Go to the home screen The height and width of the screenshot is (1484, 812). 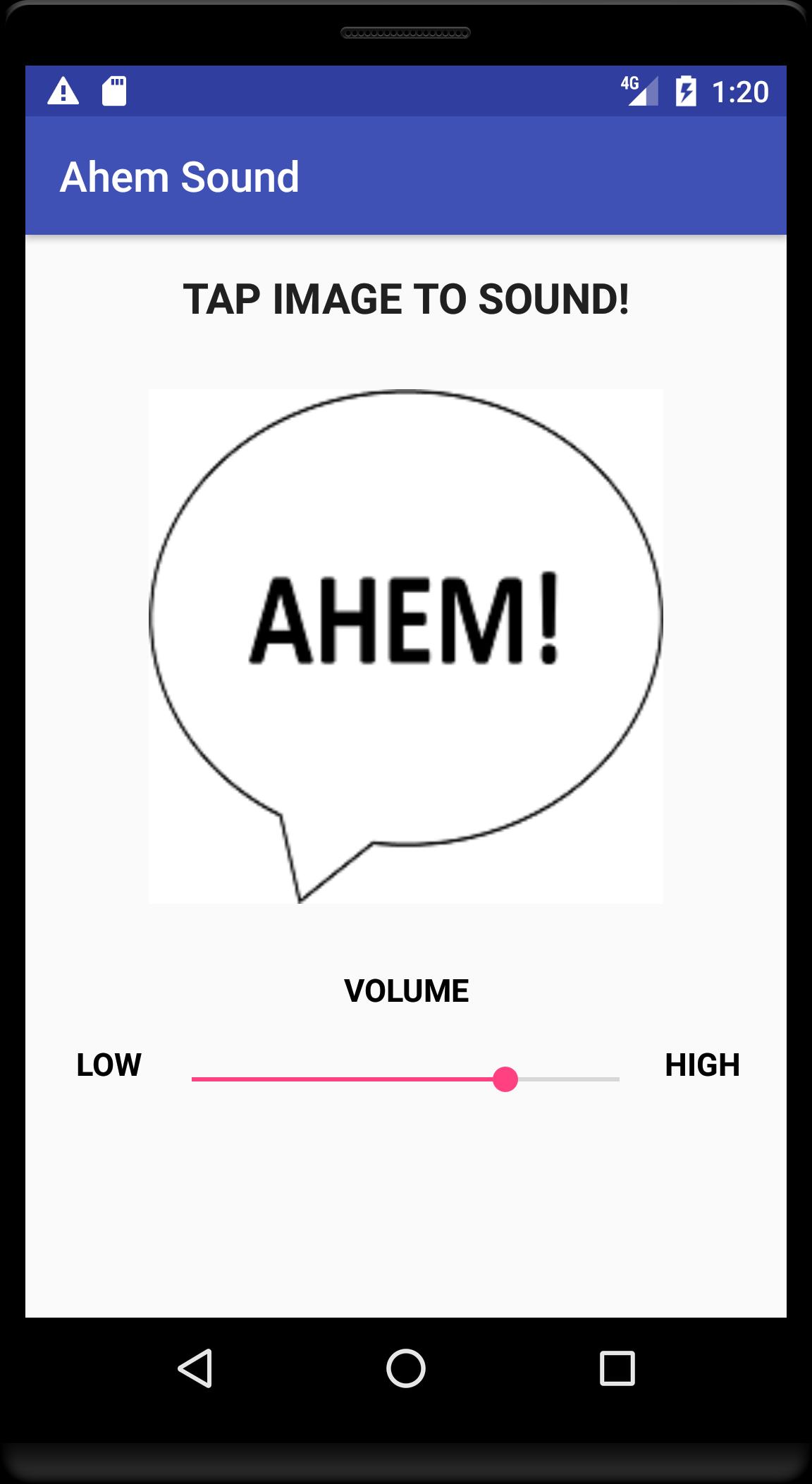[x=406, y=1368]
